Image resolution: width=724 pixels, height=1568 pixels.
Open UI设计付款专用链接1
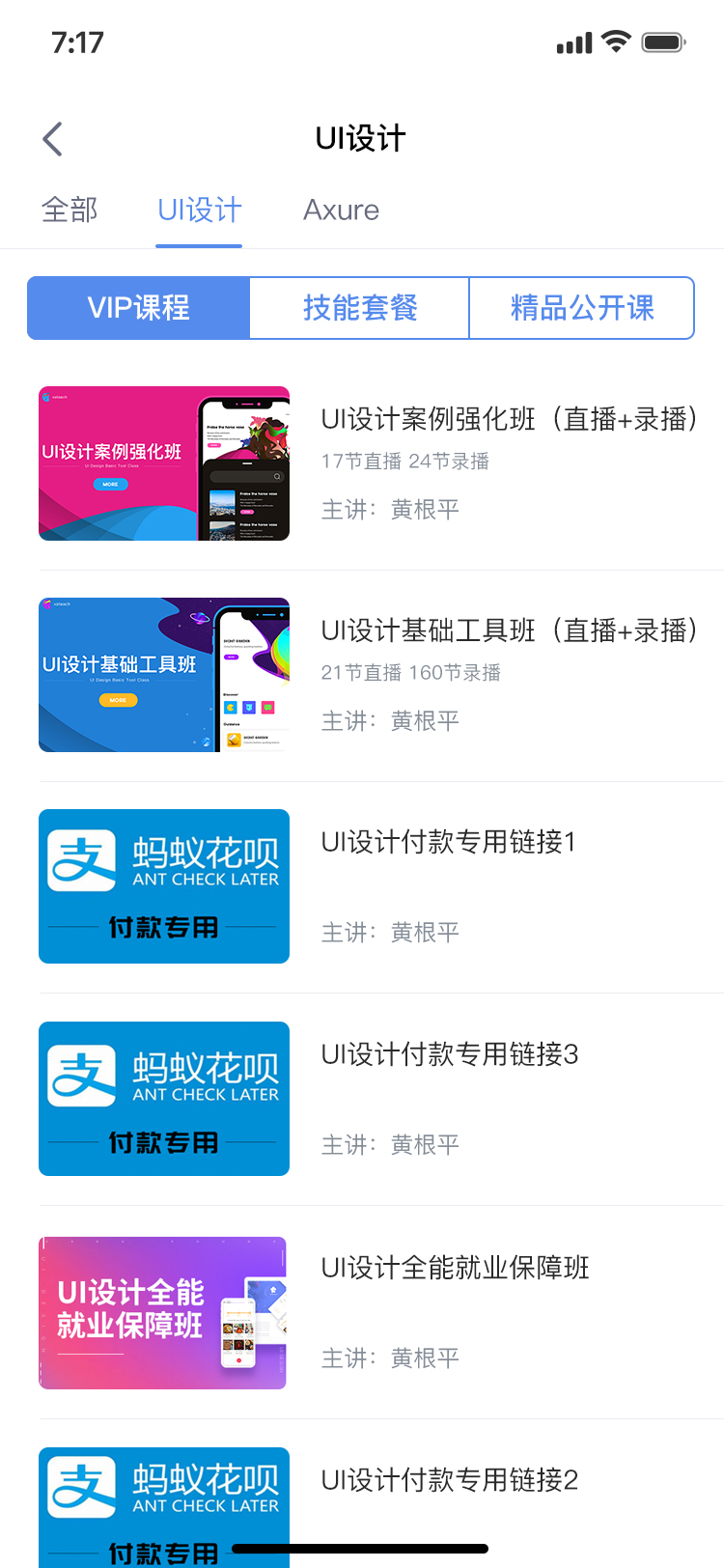pyautogui.click(x=448, y=842)
